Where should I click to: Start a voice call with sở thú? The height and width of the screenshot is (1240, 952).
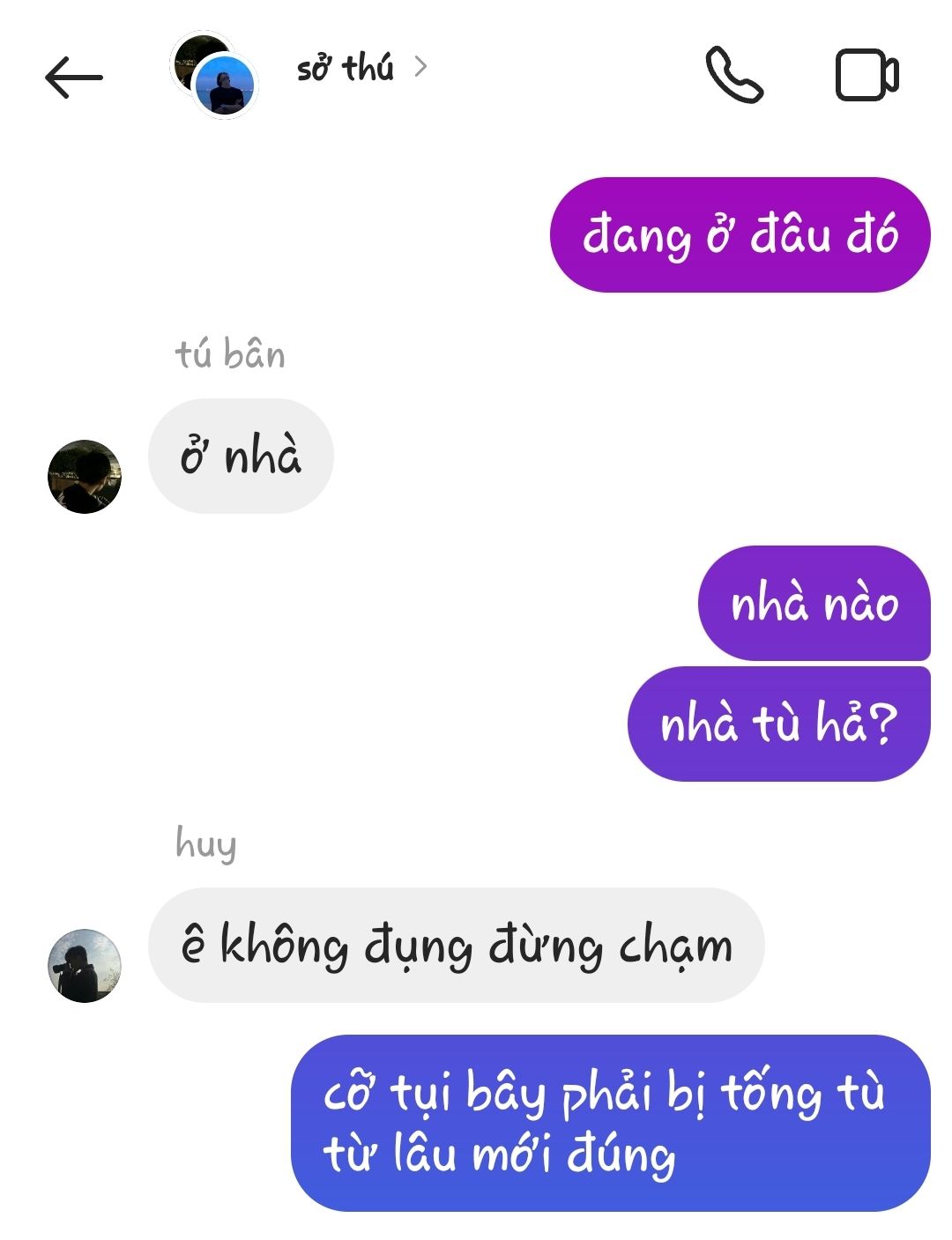click(x=733, y=76)
